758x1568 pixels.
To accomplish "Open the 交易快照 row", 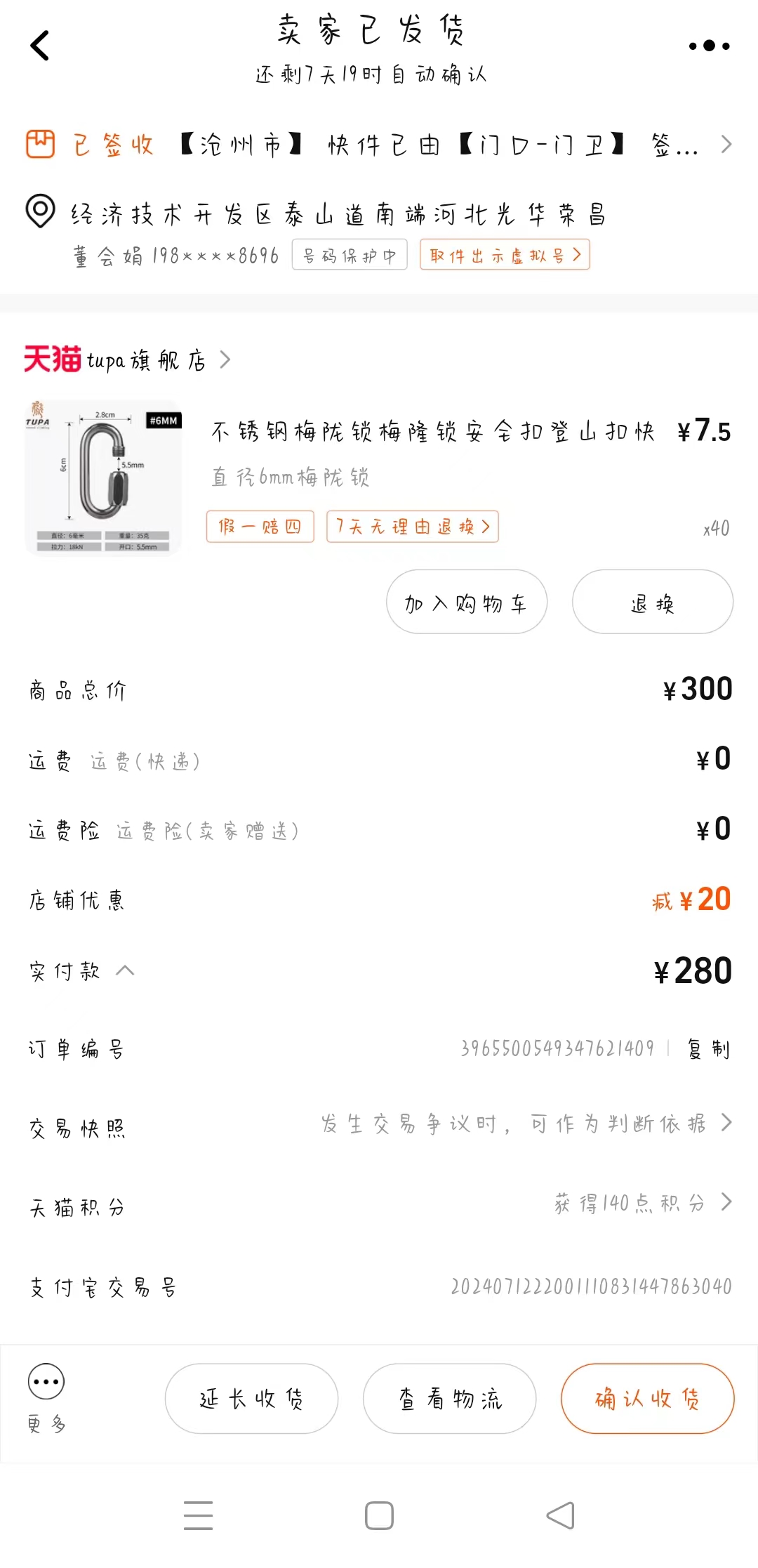I will (x=379, y=1125).
